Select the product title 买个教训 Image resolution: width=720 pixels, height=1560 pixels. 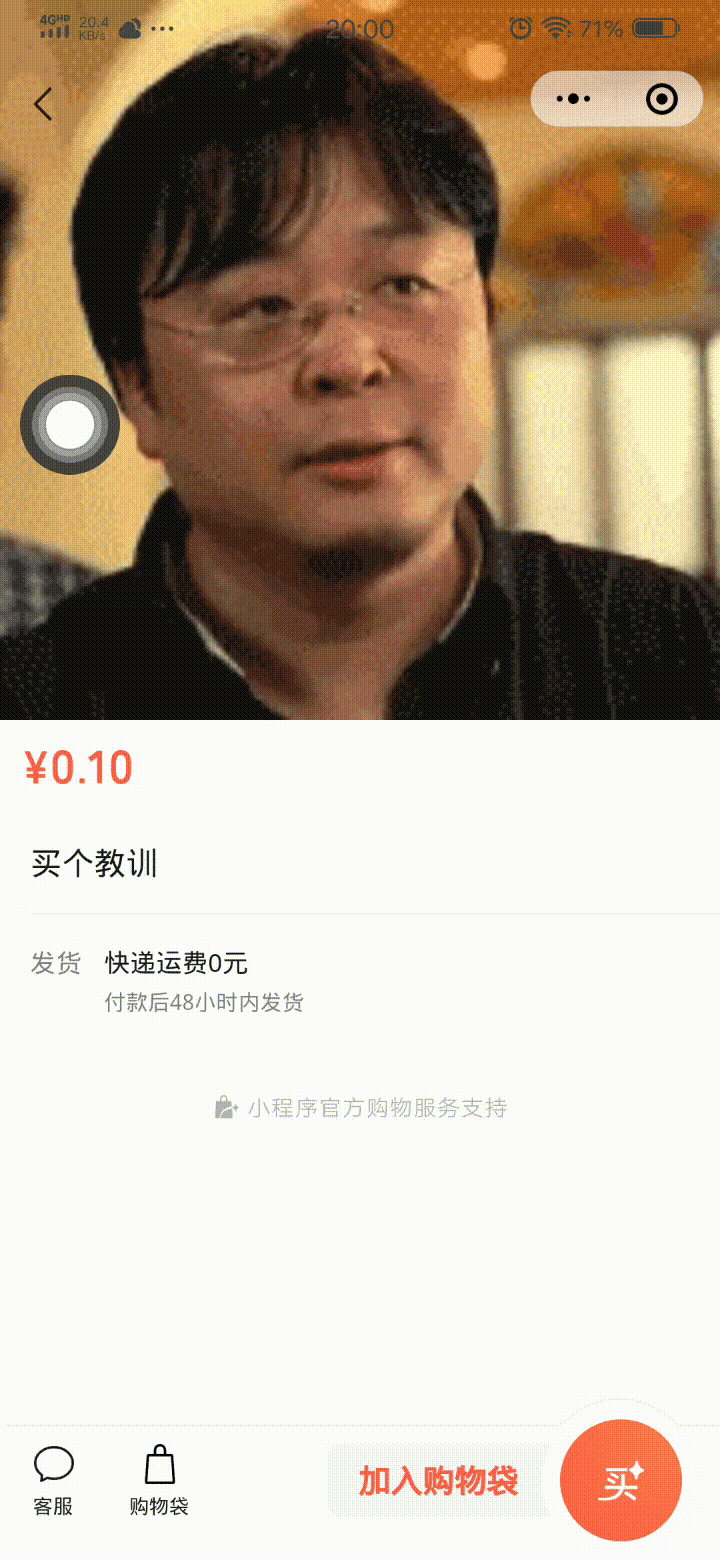pos(95,864)
